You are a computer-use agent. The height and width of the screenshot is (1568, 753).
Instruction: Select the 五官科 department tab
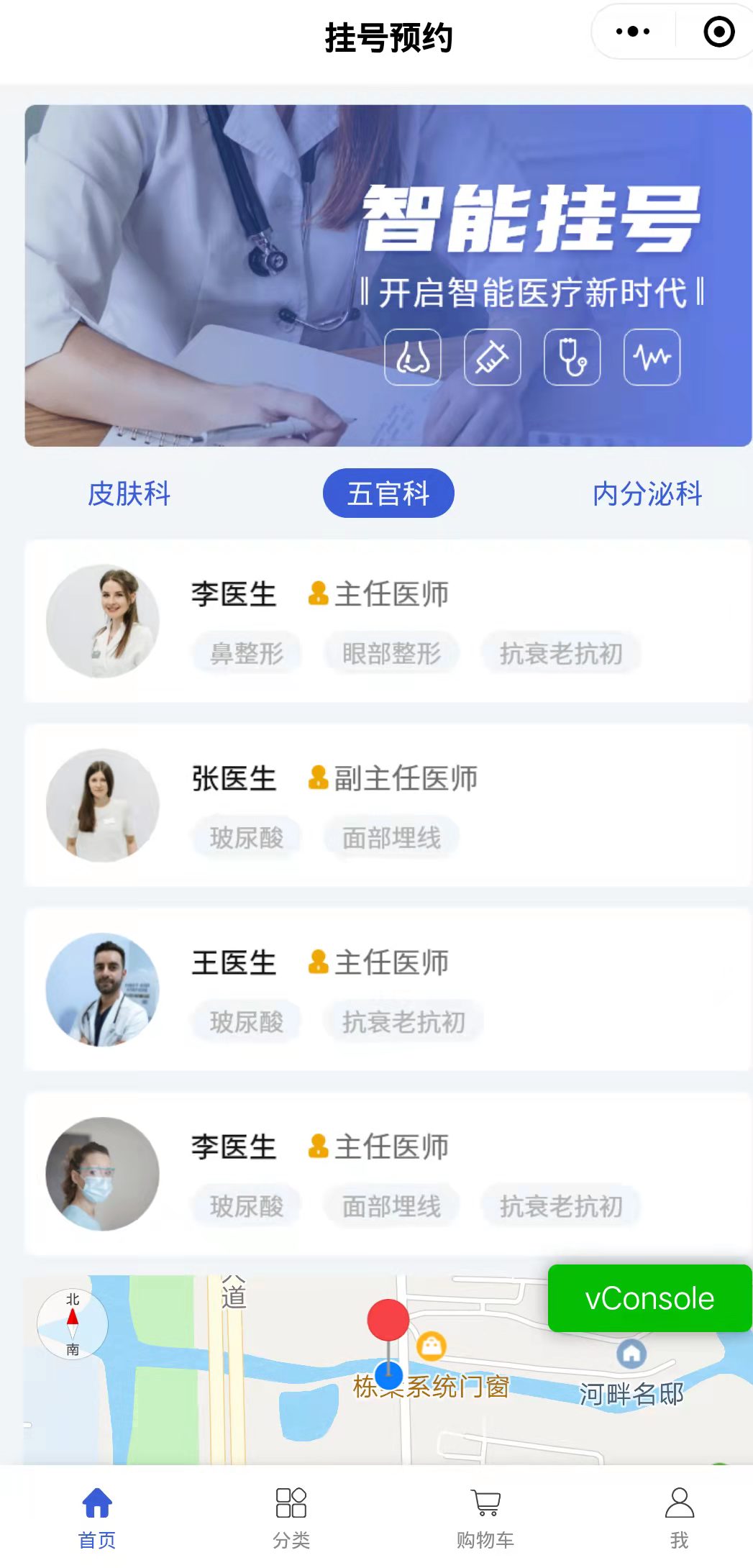[388, 494]
